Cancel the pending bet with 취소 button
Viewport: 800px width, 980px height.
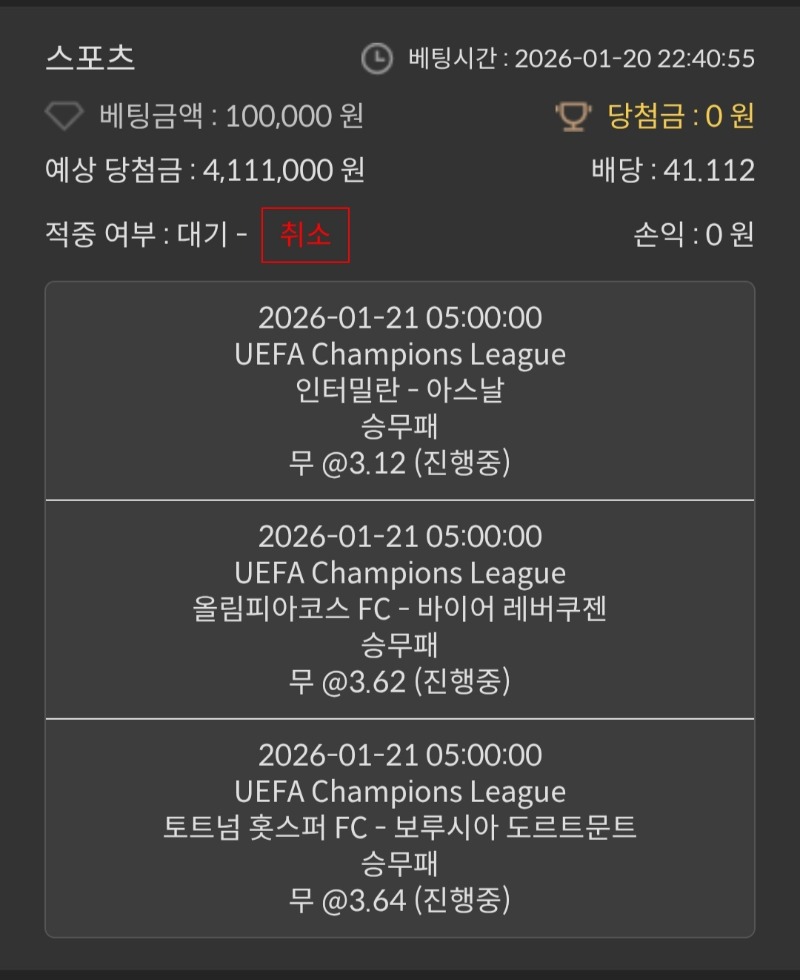coord(305,235)
